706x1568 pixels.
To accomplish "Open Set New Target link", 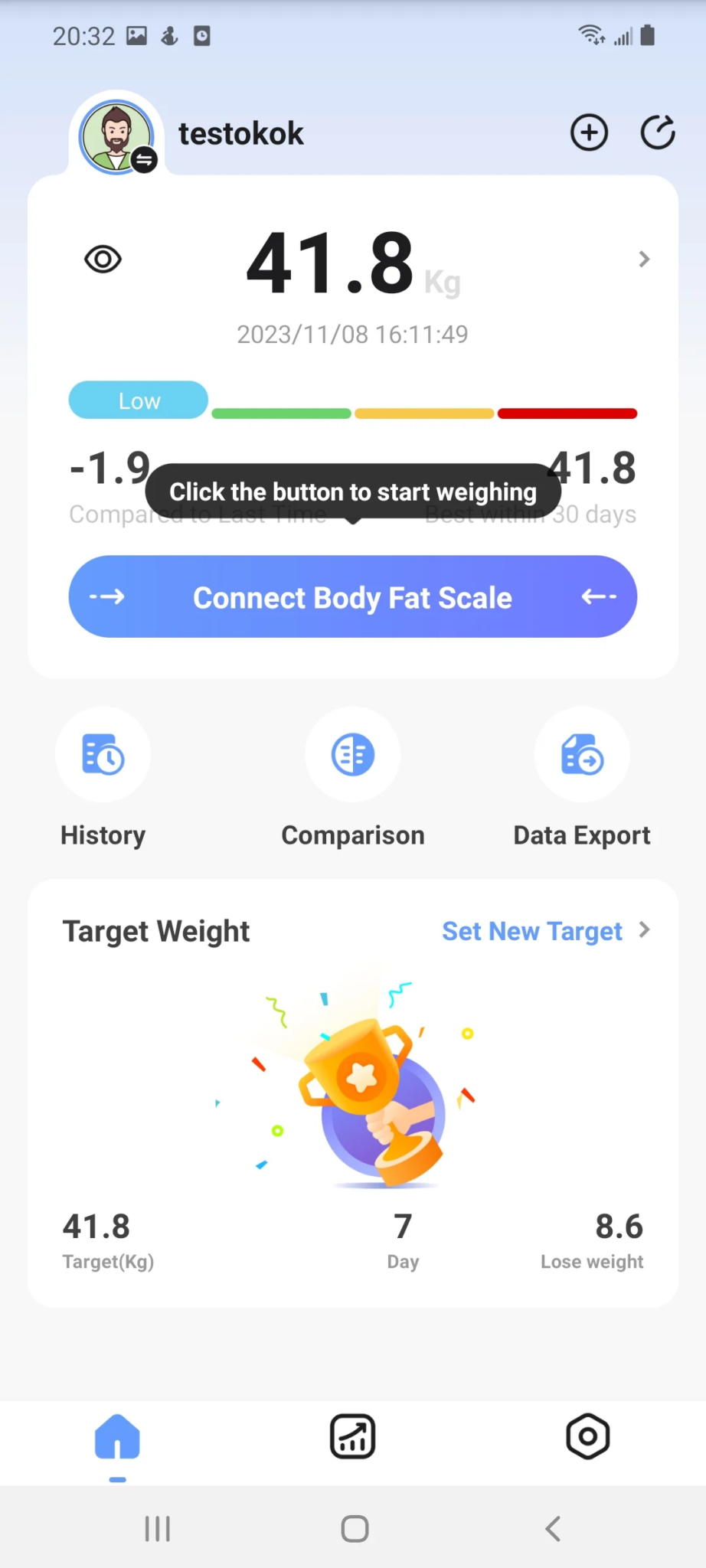I will click(x=531, y=930).
